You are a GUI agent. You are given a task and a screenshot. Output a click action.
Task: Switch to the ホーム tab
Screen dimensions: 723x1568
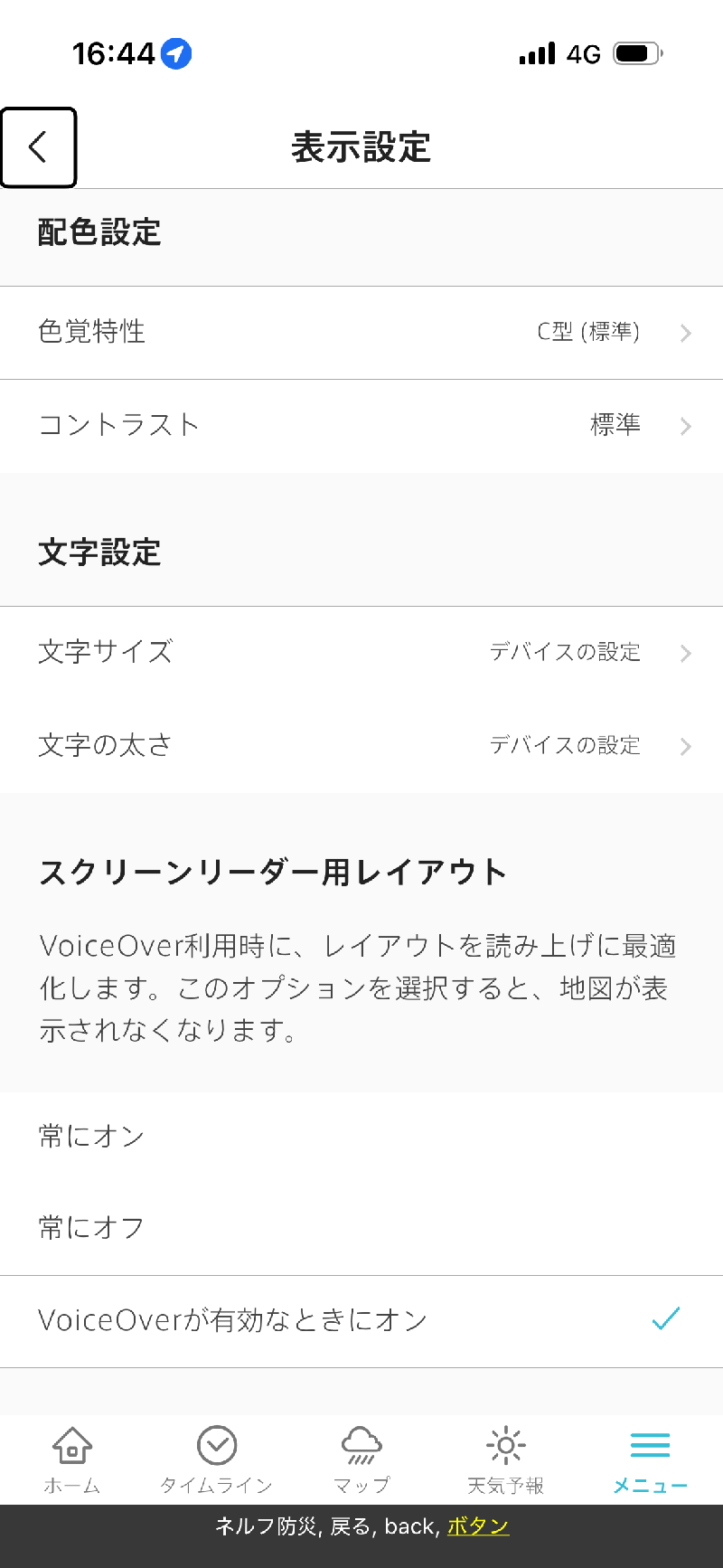pos(72,1459)
